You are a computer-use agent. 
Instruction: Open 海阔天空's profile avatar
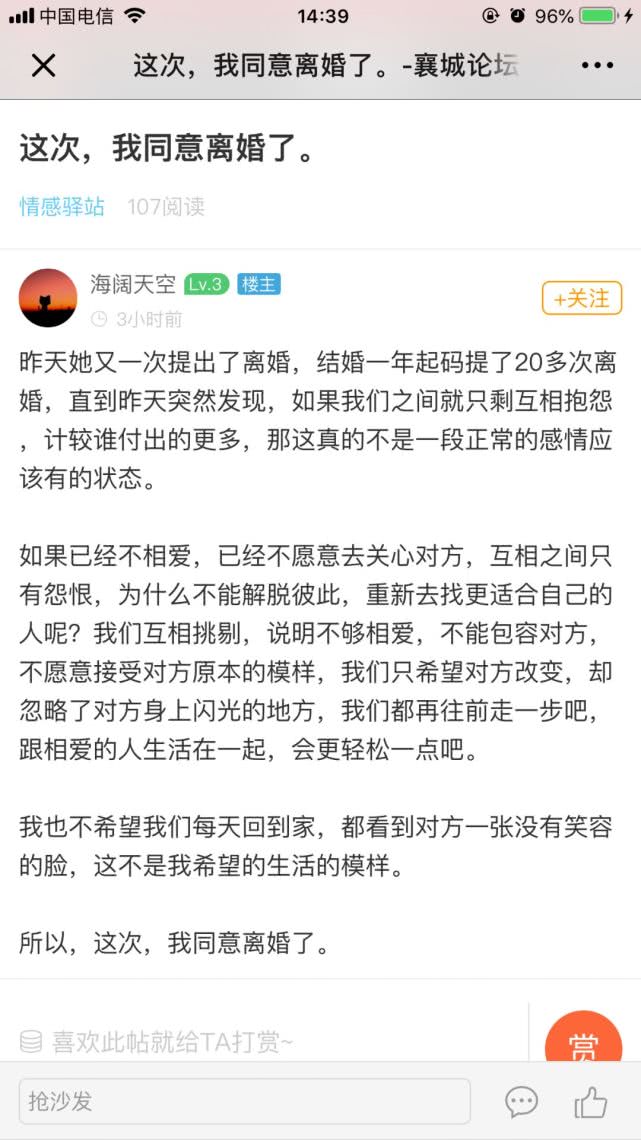(x=48, y=298)
